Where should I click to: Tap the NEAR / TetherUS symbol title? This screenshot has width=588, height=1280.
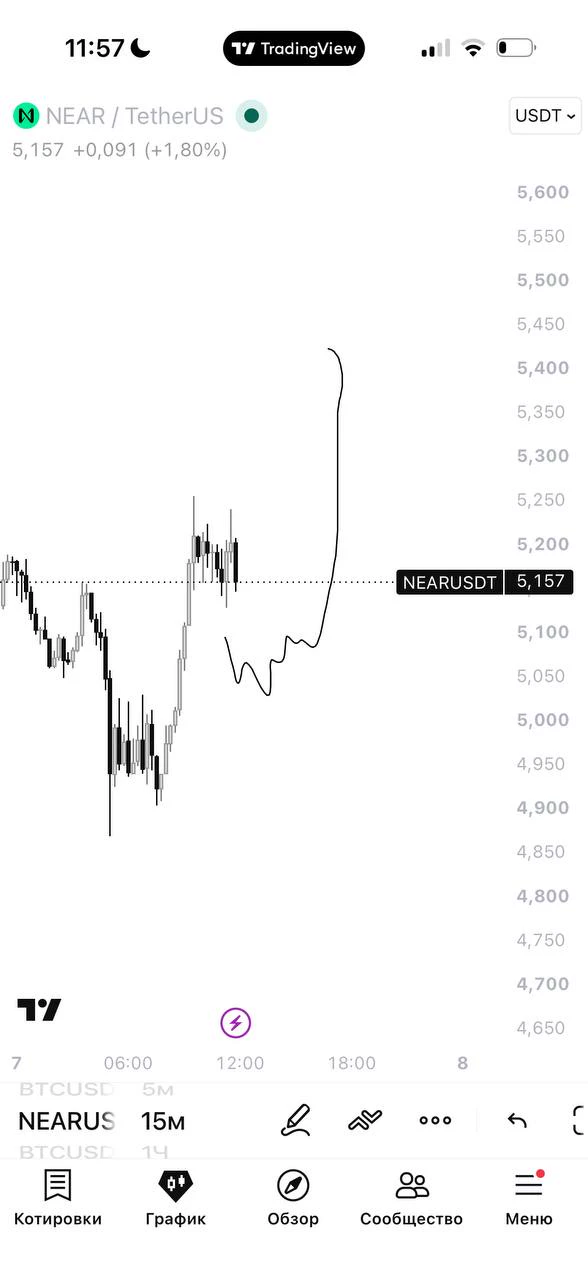coord(135,117)
